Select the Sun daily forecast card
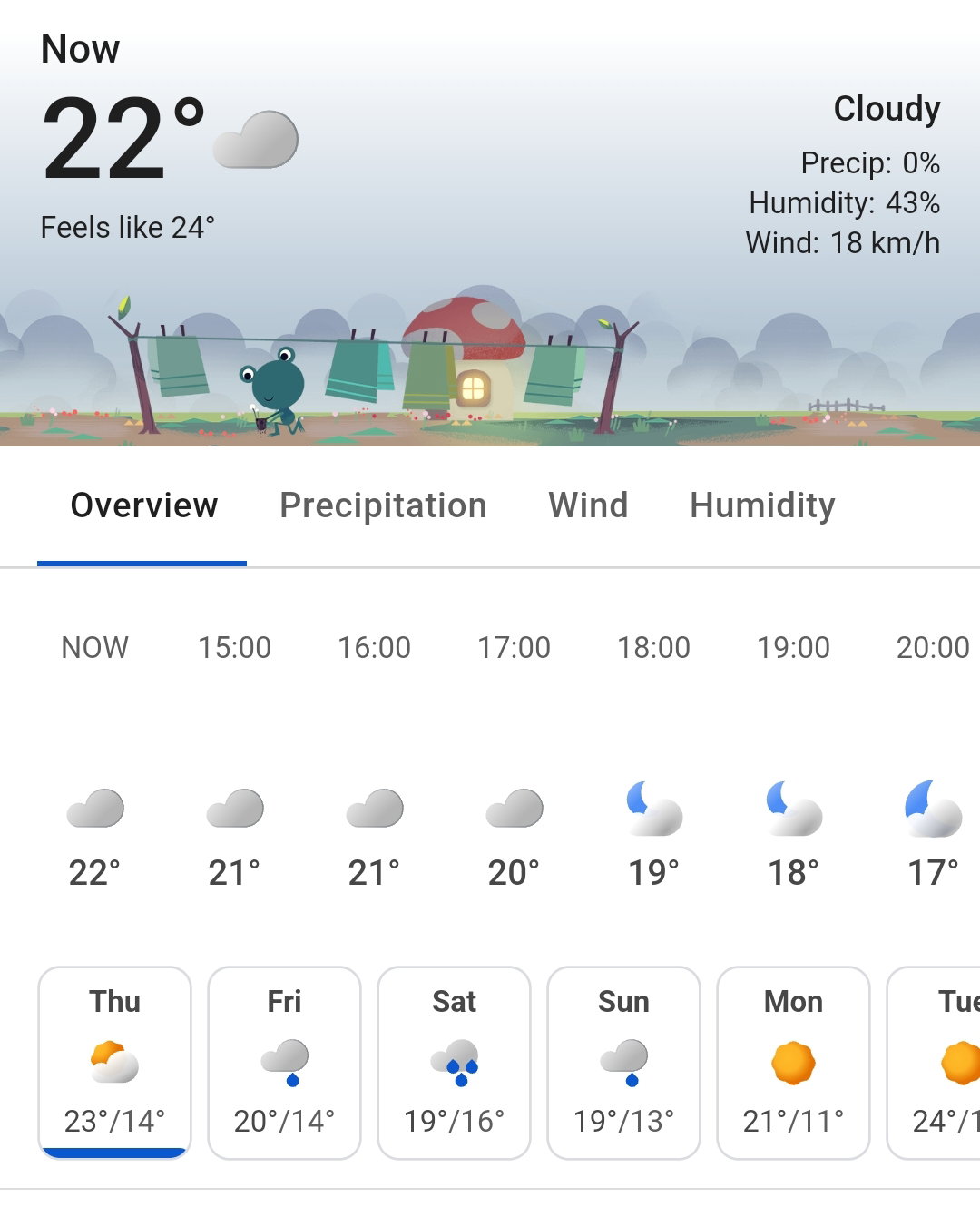The width and height of the screenshot is (980, 1207). pyautogui.click(x=623, y=1063)
